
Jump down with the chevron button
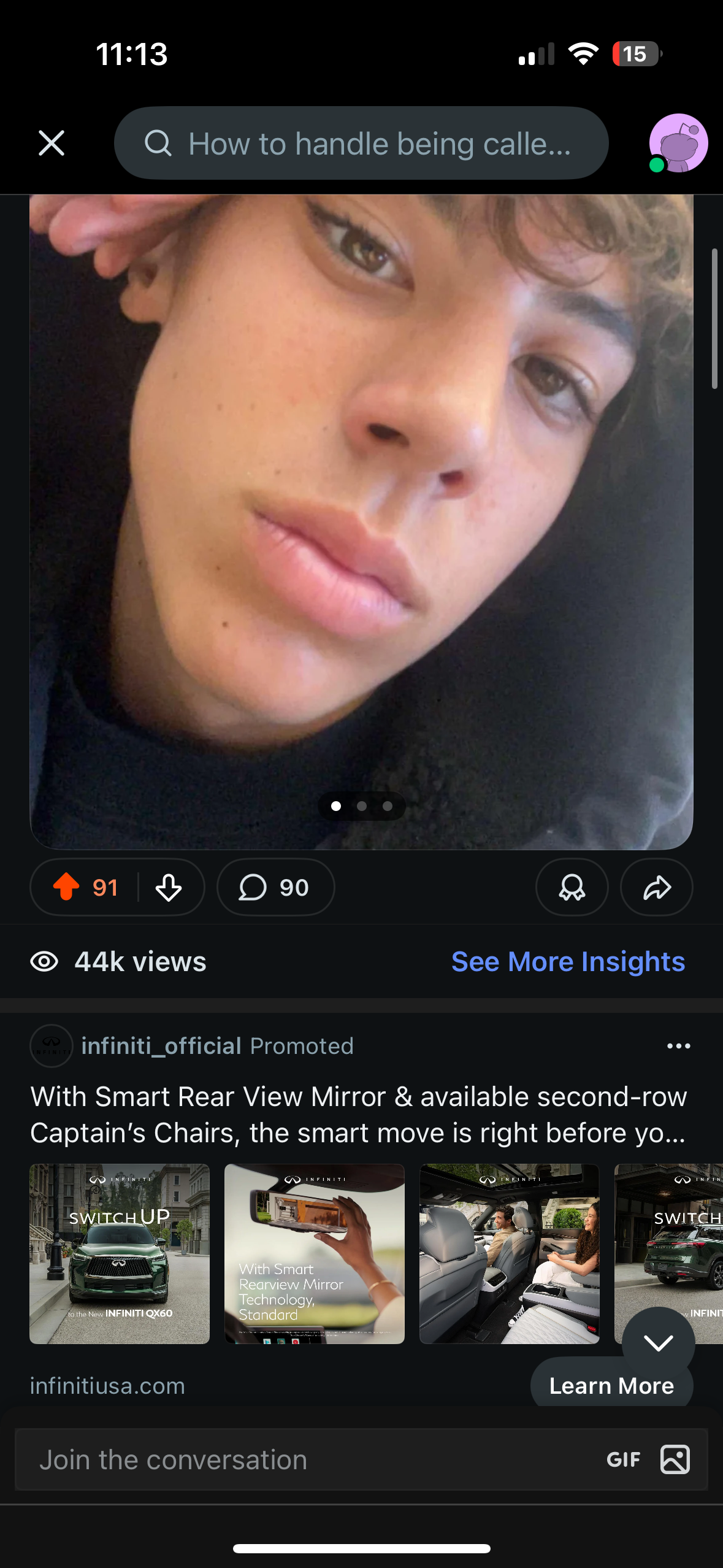coord(658,1342)
